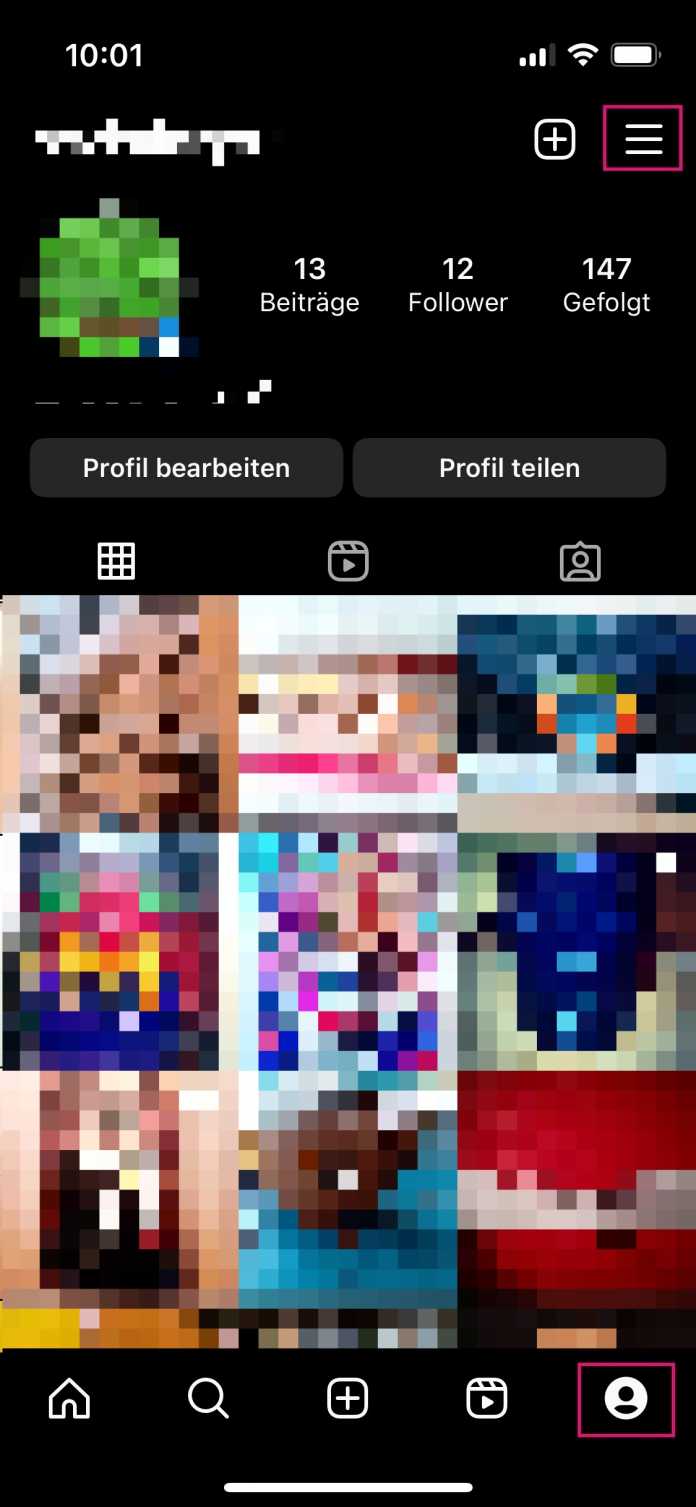Screen dimensions: 696x1507
Task: Open the 12 Follower list
Action: tap(458, 284)
